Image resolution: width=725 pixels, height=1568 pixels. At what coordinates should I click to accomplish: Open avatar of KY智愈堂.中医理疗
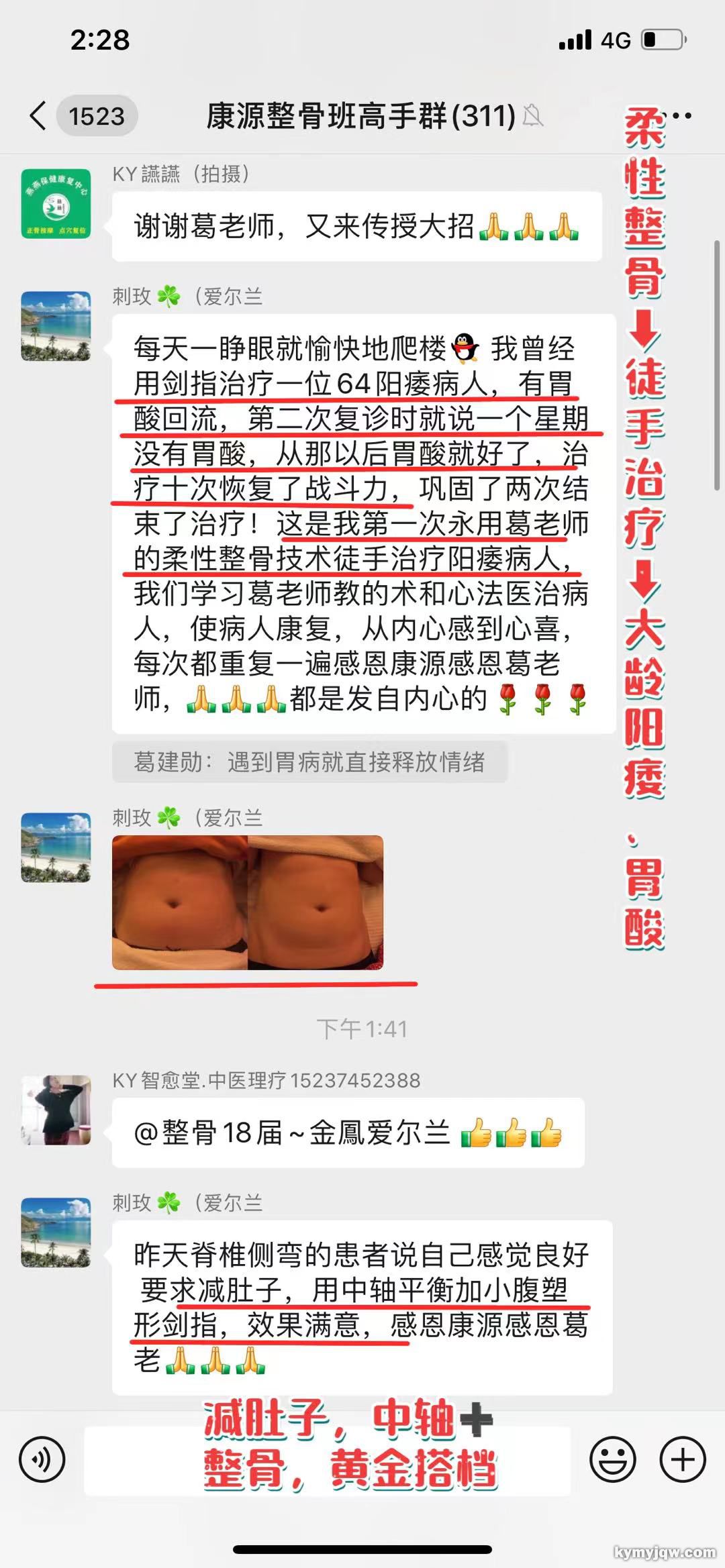tap(56, 1110)
